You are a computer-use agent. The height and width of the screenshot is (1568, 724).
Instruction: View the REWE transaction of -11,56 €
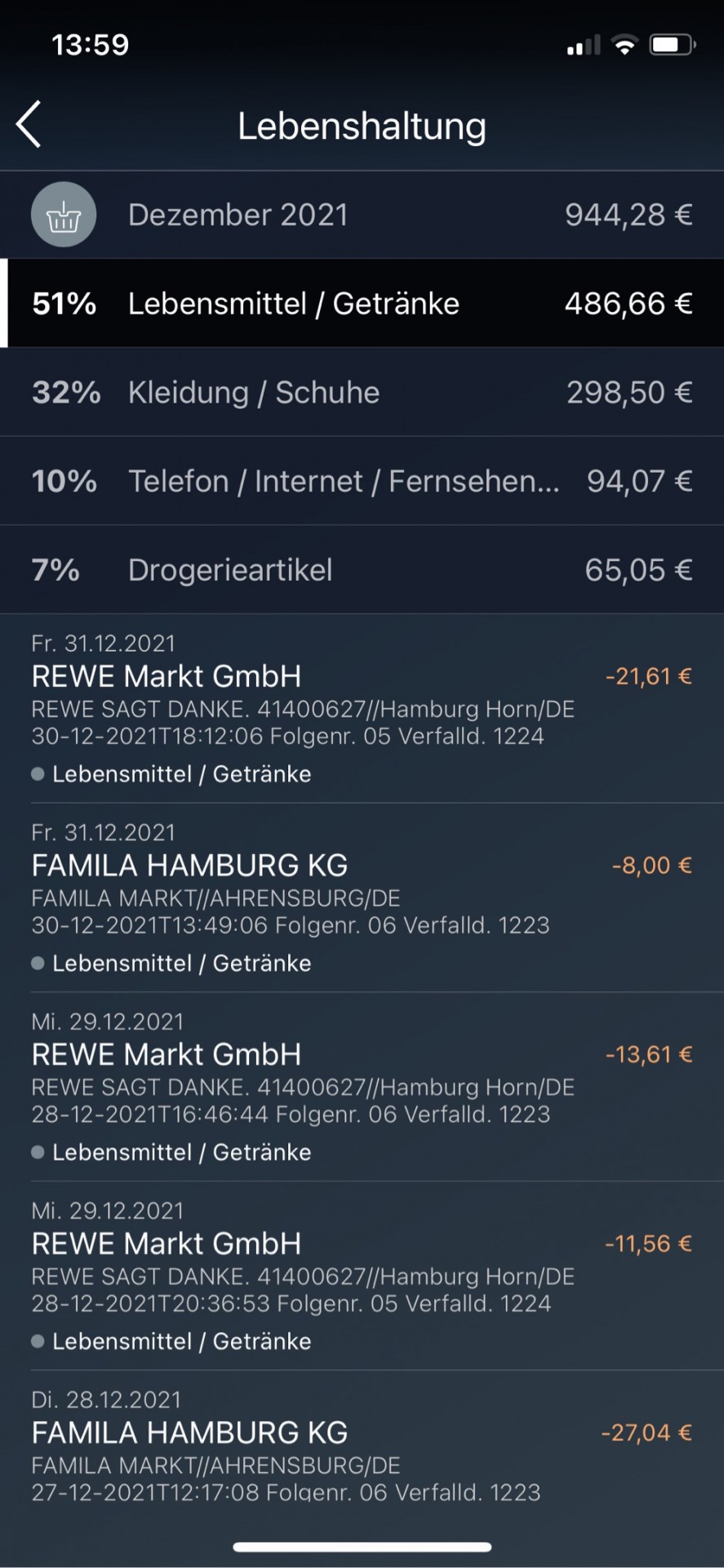pos(362,1276)
